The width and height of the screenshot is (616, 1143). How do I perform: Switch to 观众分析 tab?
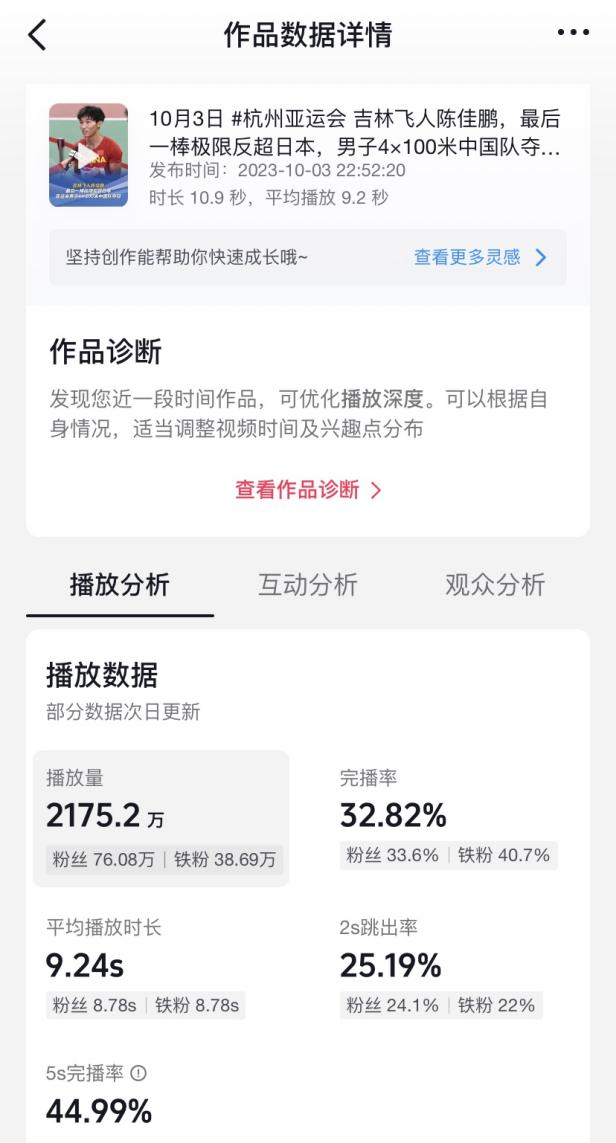(x=495, y=585)
